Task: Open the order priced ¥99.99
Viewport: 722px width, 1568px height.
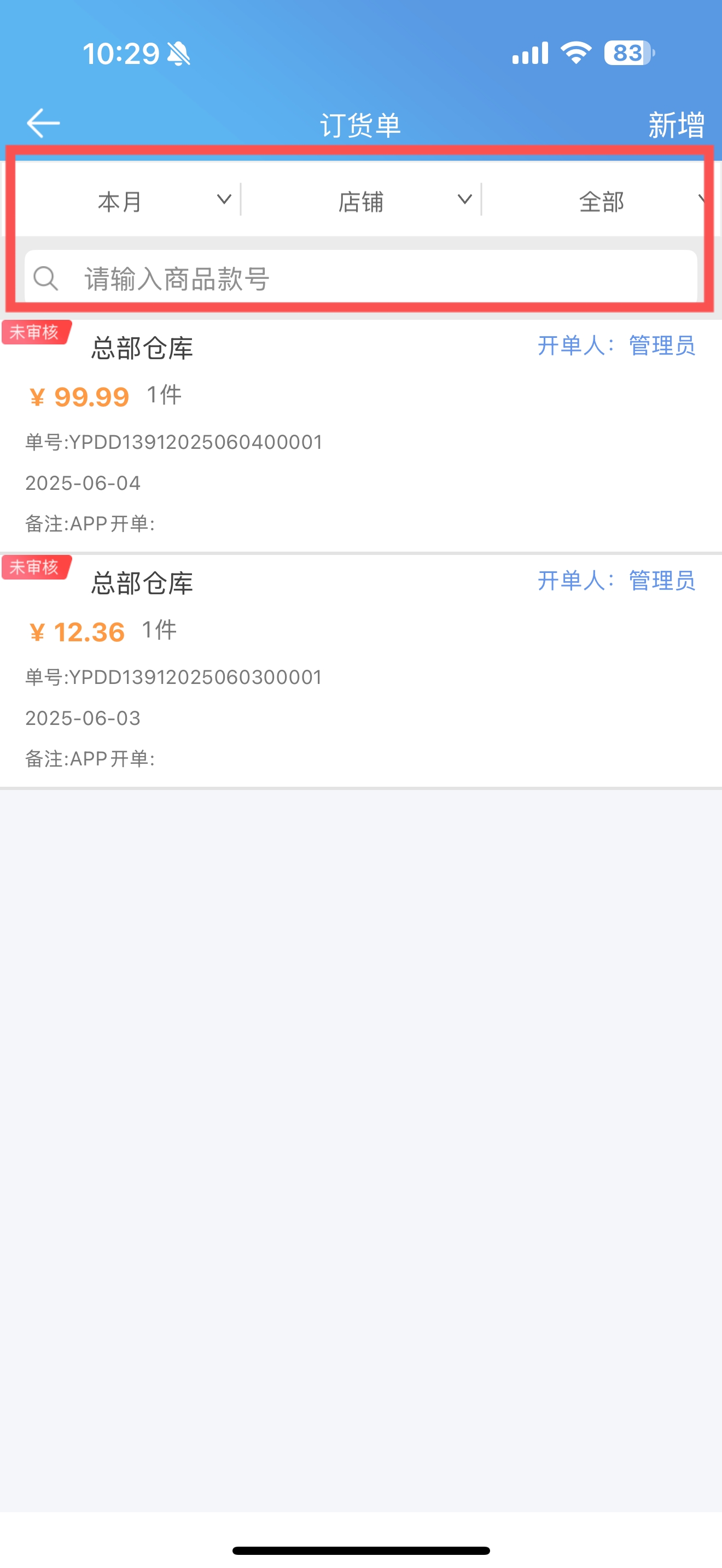Action: pos(361,436)
